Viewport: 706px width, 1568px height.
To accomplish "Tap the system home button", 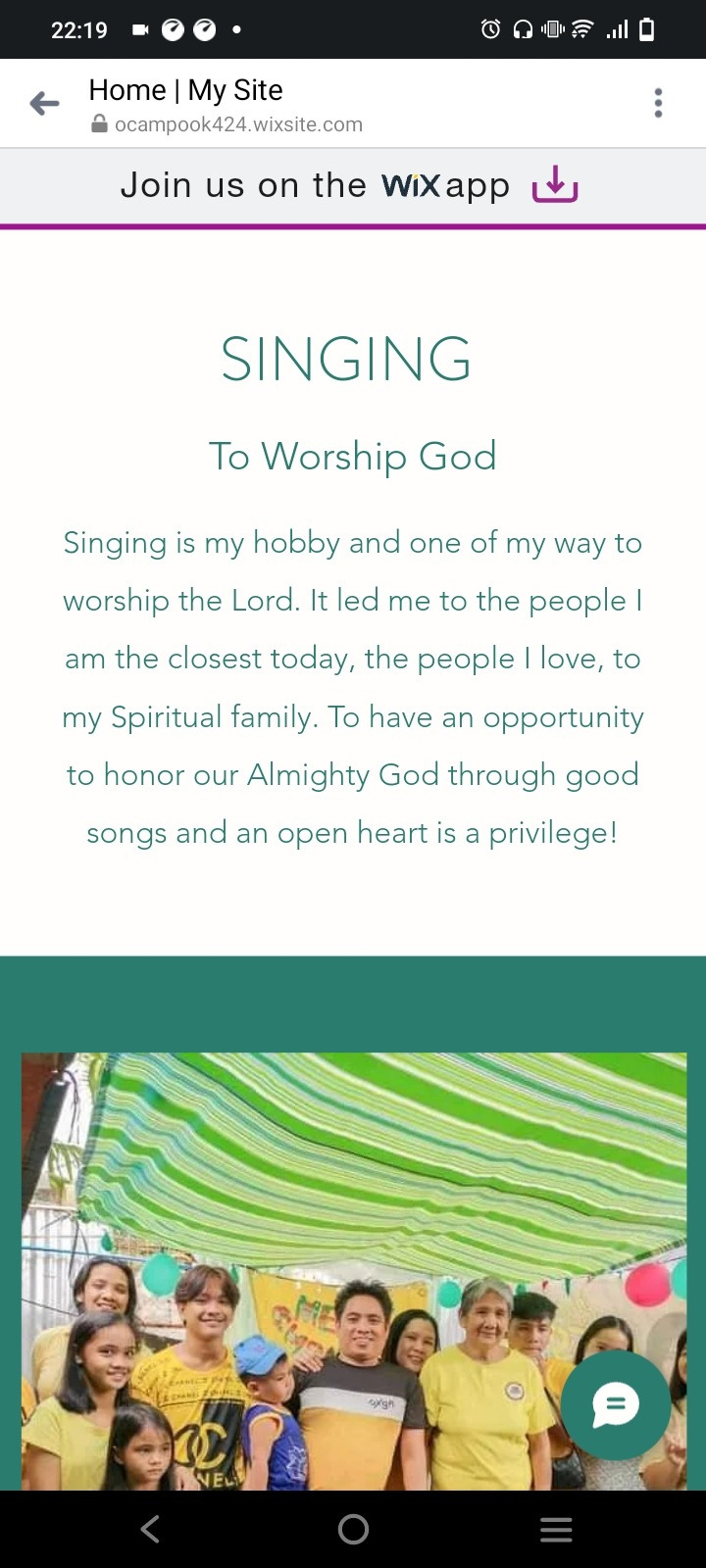I will 353,1529.
